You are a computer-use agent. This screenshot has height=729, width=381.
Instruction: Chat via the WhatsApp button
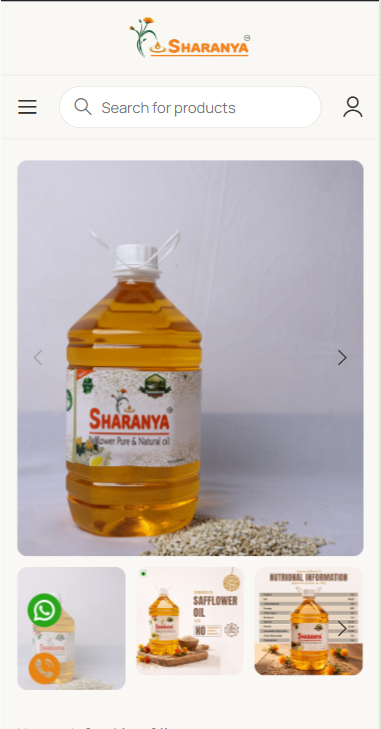44,610
